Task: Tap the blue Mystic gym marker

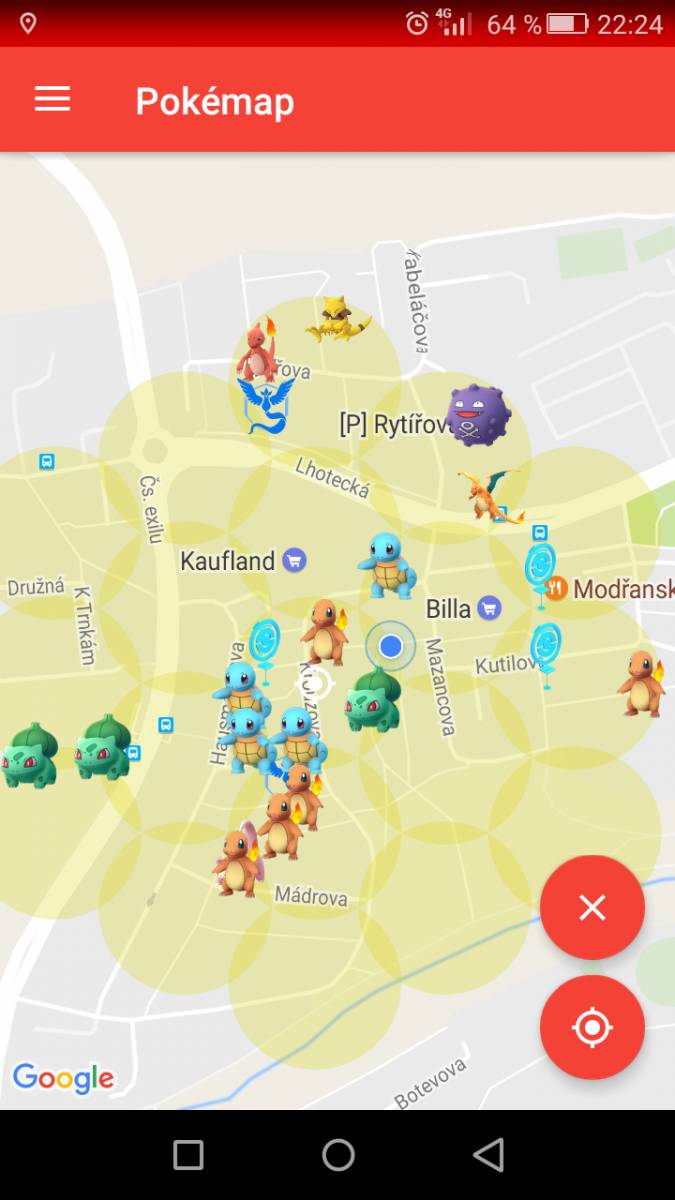Action: click(x=266, y=403)
